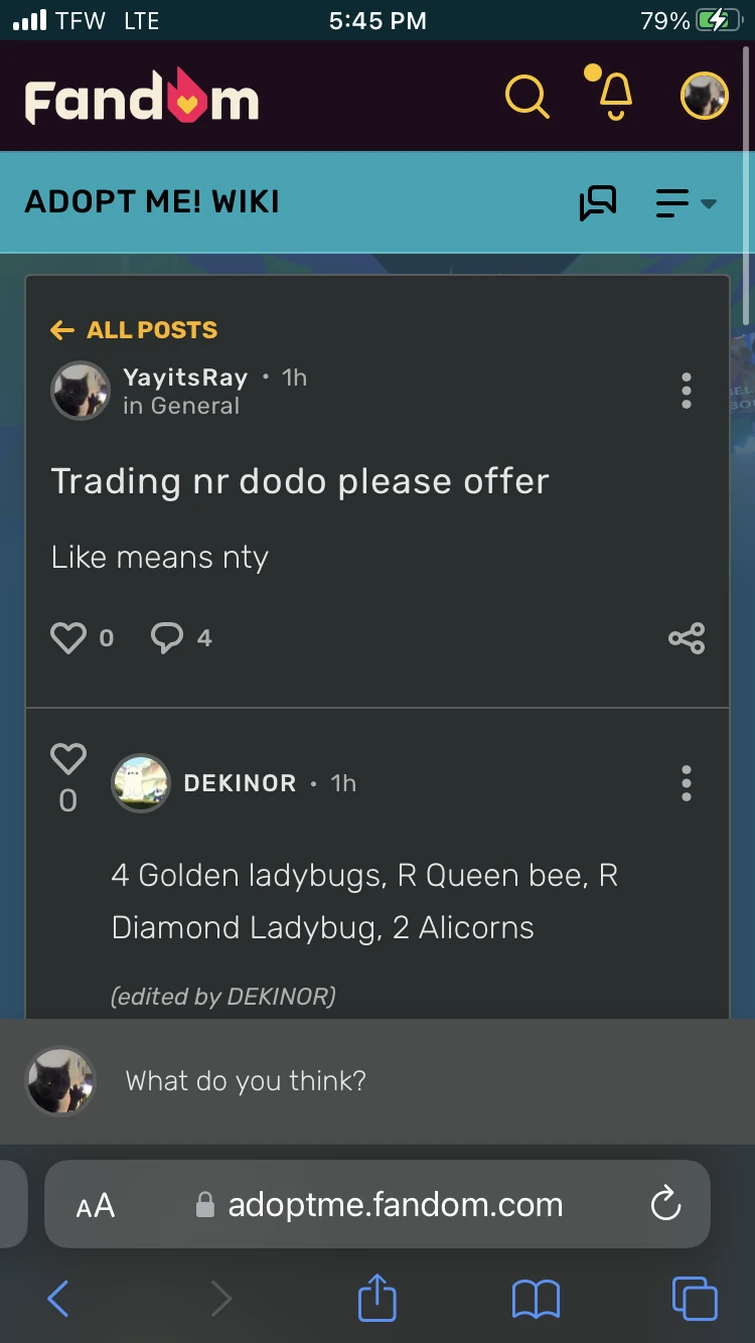Open Safari's AA reader options
The image size is (755, 1343).
click(x=96, y=1206)
